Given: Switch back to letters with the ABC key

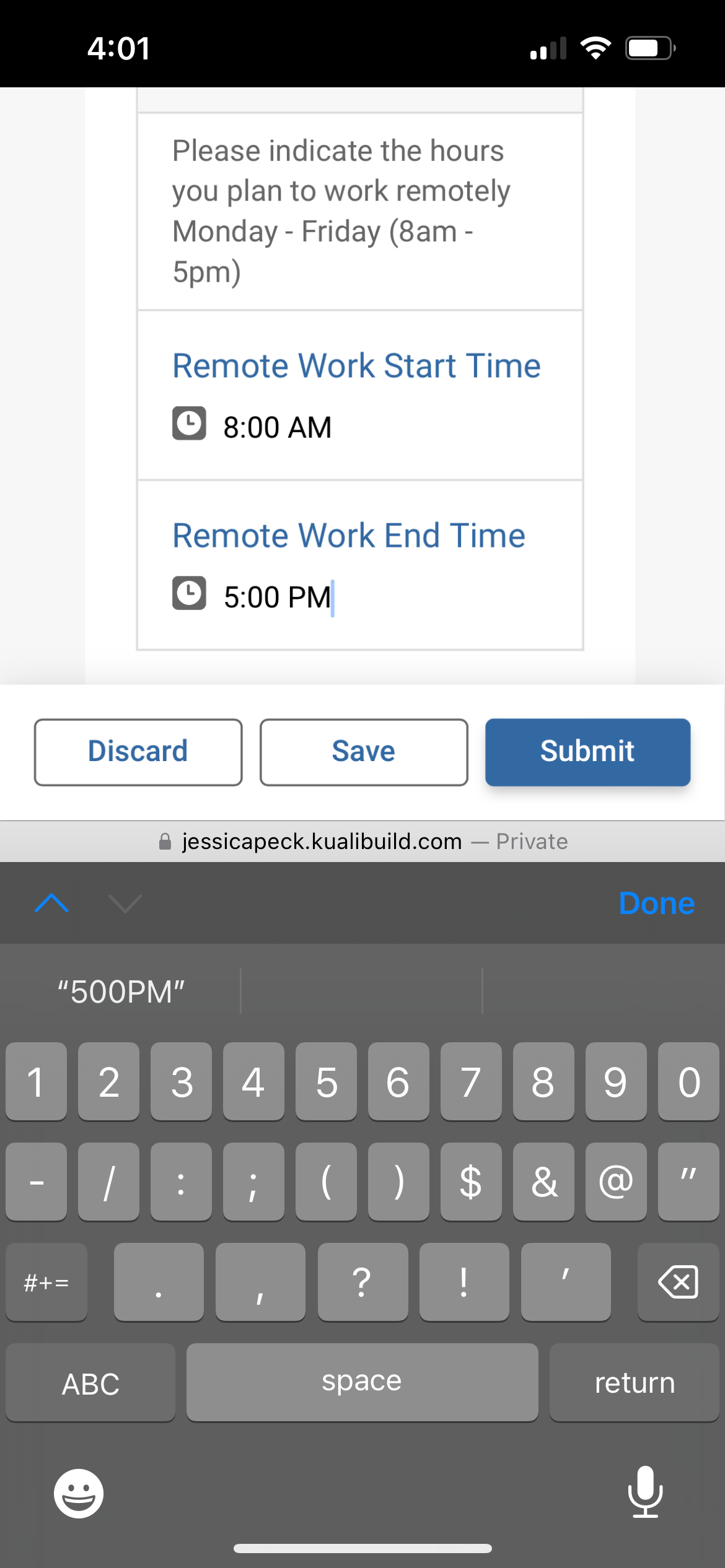Looking at the screenshot, I should [90, 1382].
